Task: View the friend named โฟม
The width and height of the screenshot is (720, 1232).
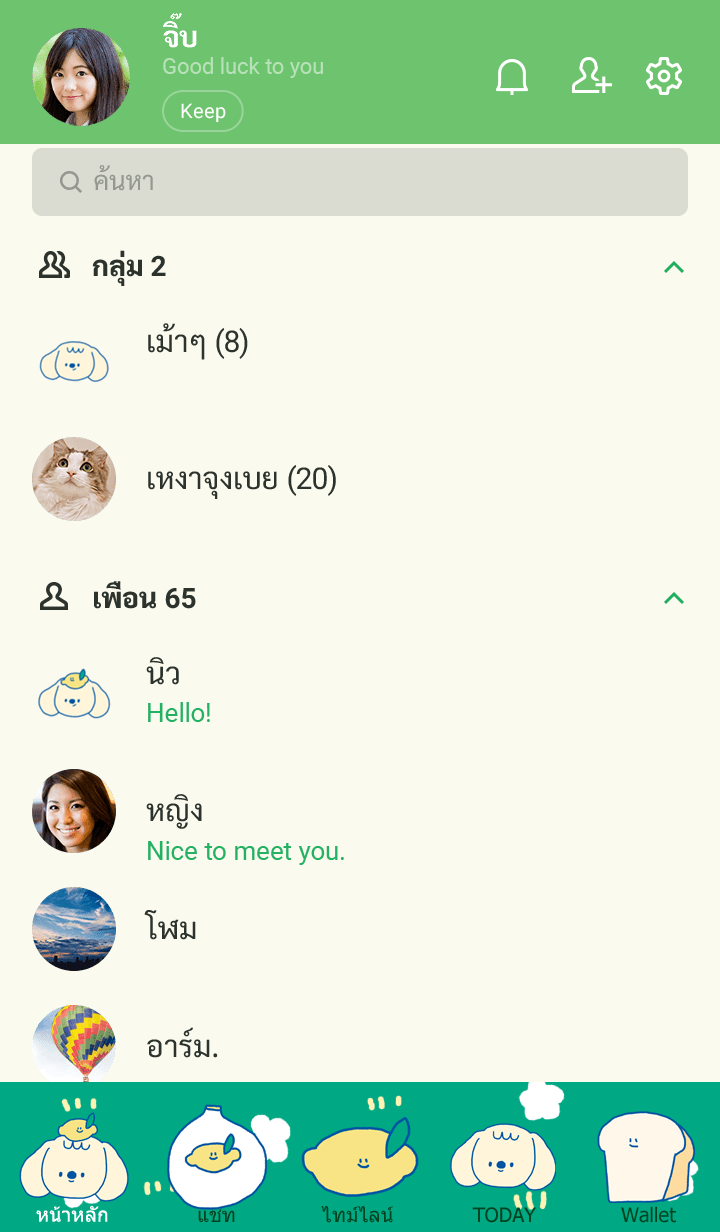Action: [171, 929]
